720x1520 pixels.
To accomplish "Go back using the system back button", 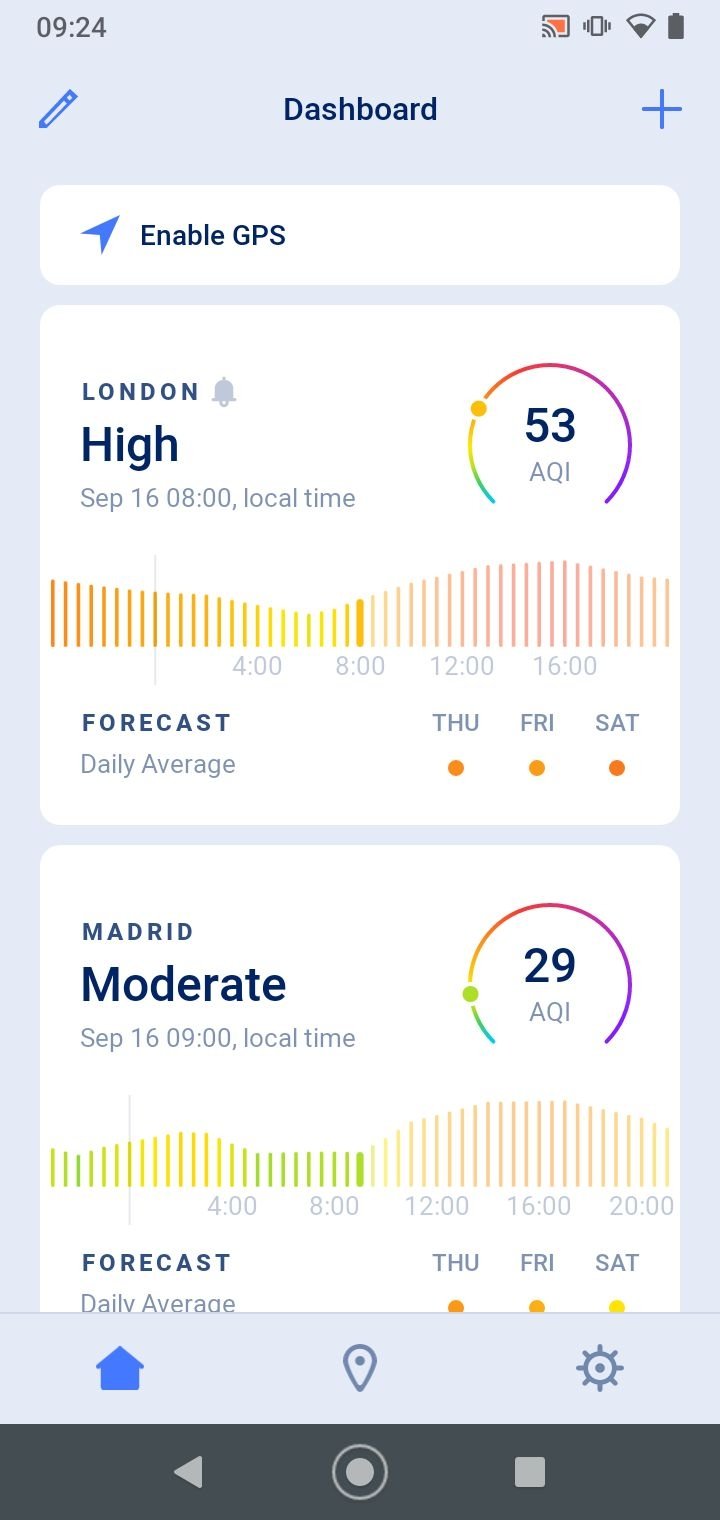I will click(x=188, y=1472).
